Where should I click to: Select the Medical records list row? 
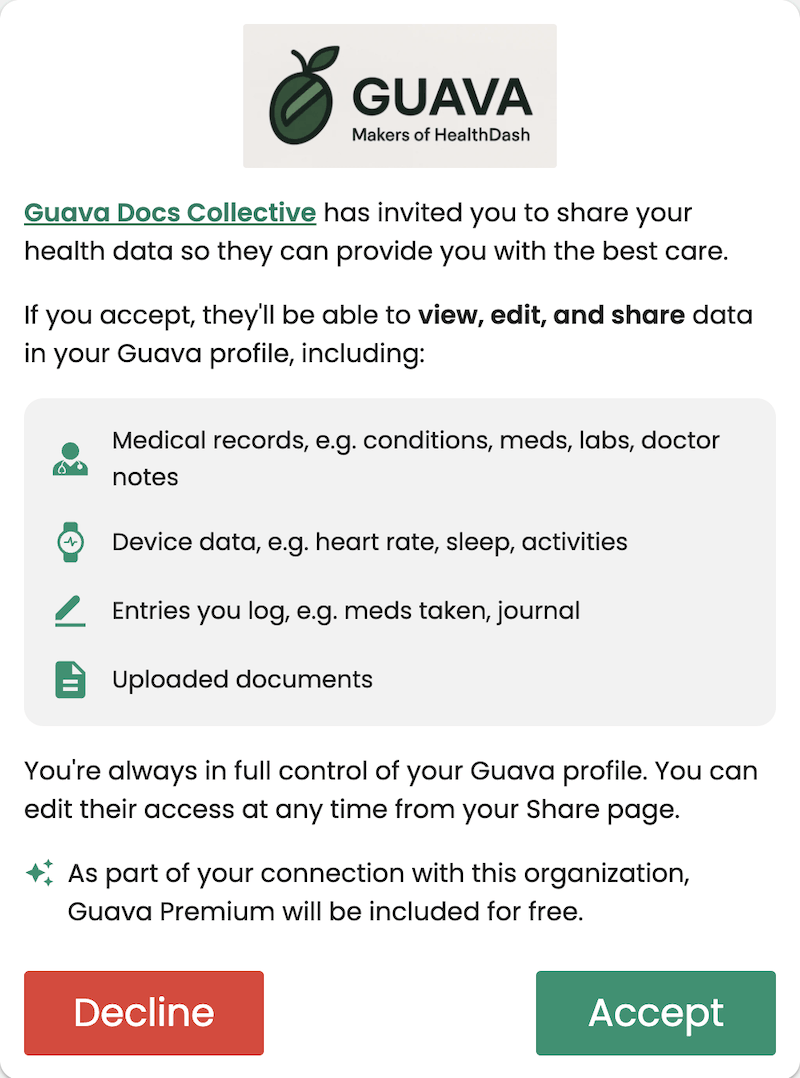(400, 458)
